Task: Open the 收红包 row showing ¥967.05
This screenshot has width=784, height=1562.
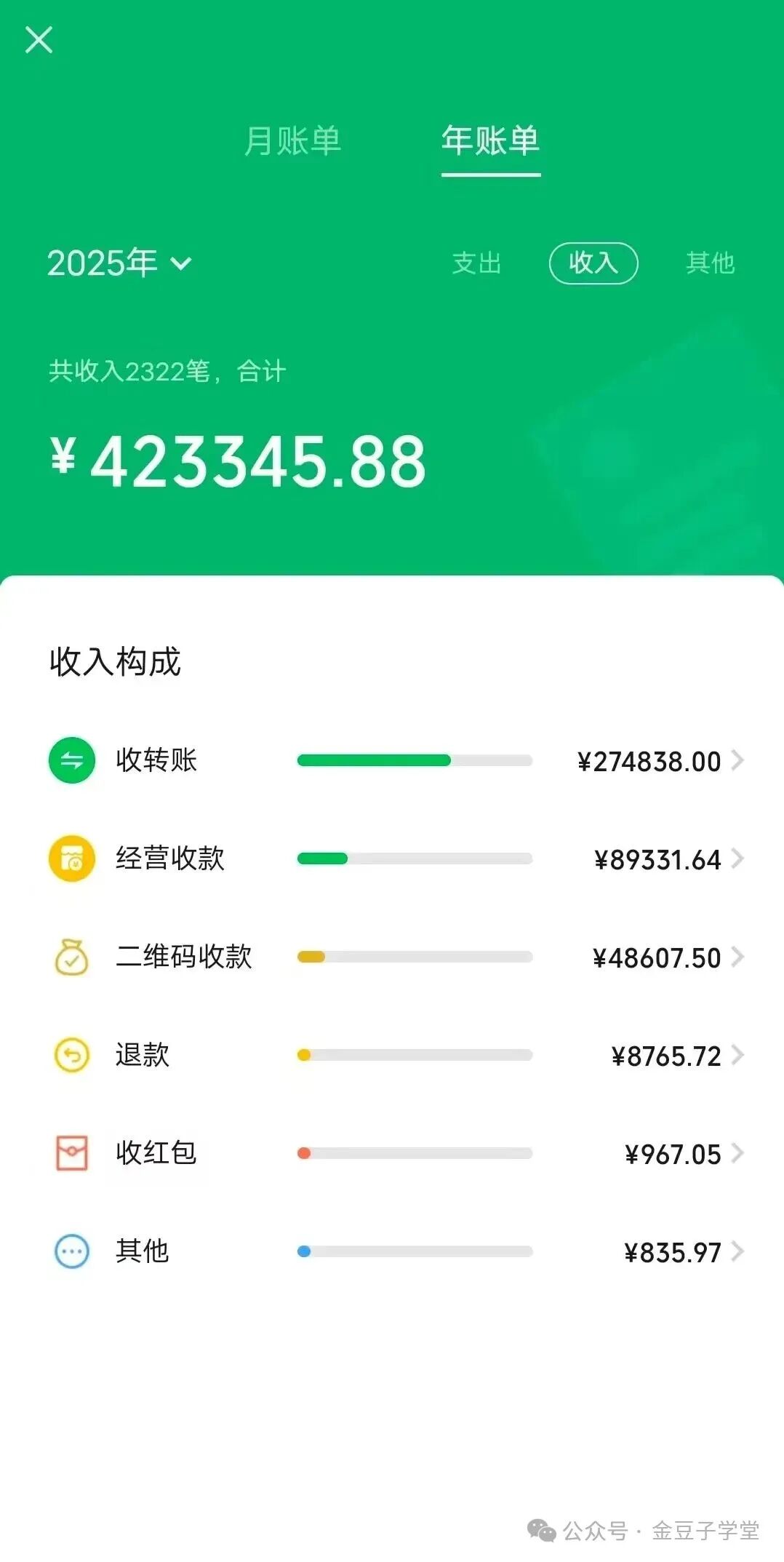Action: 673,1154
